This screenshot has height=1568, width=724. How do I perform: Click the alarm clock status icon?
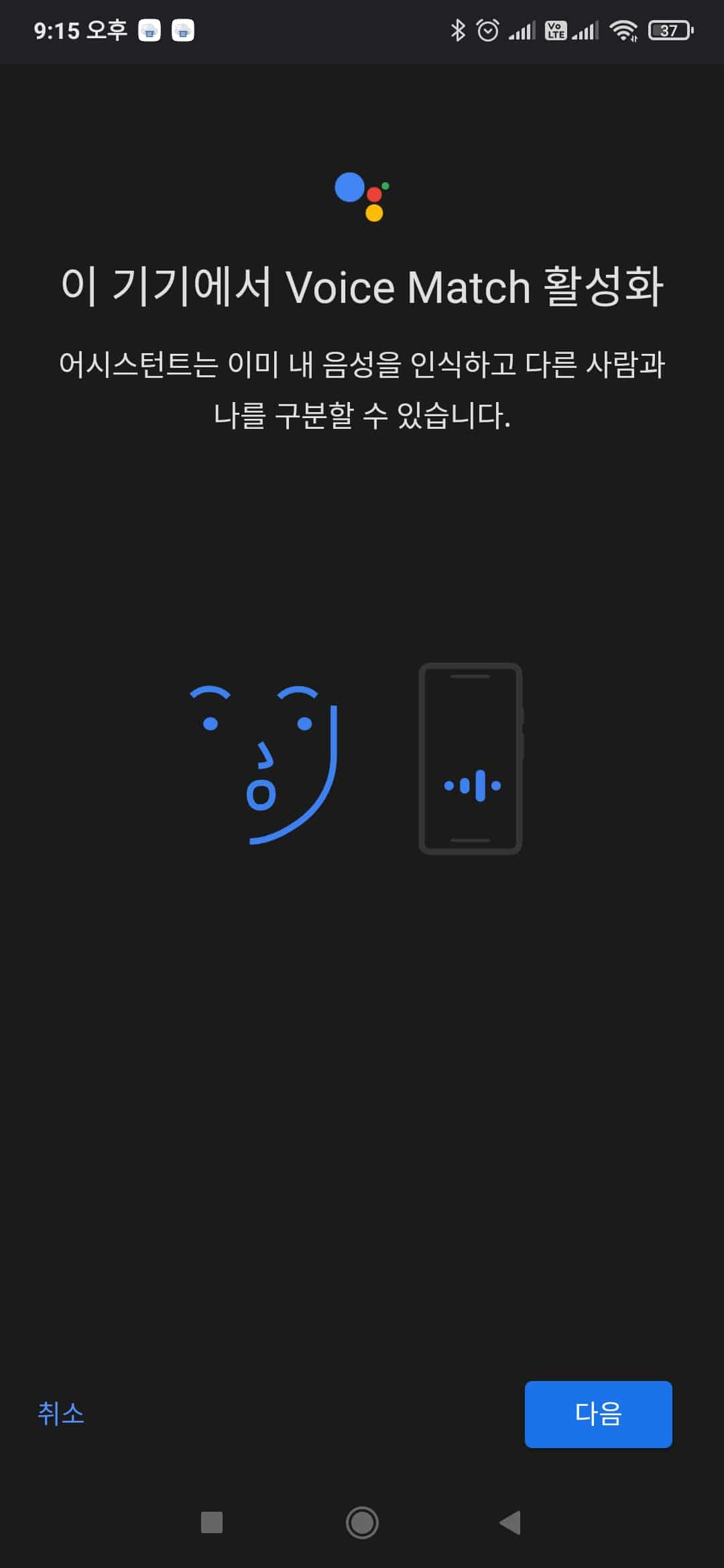pos(487,29)
